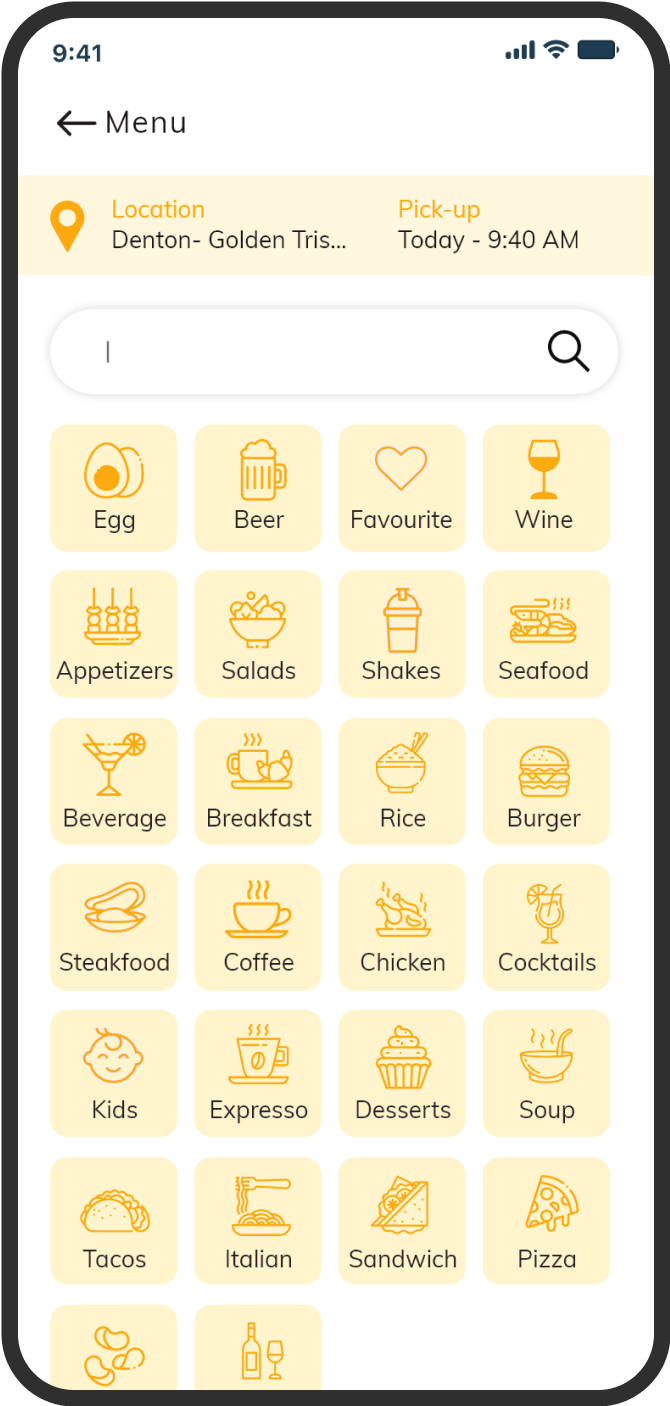Choose the Seafood tile
Screen dimensions: 670x1406
546,634
